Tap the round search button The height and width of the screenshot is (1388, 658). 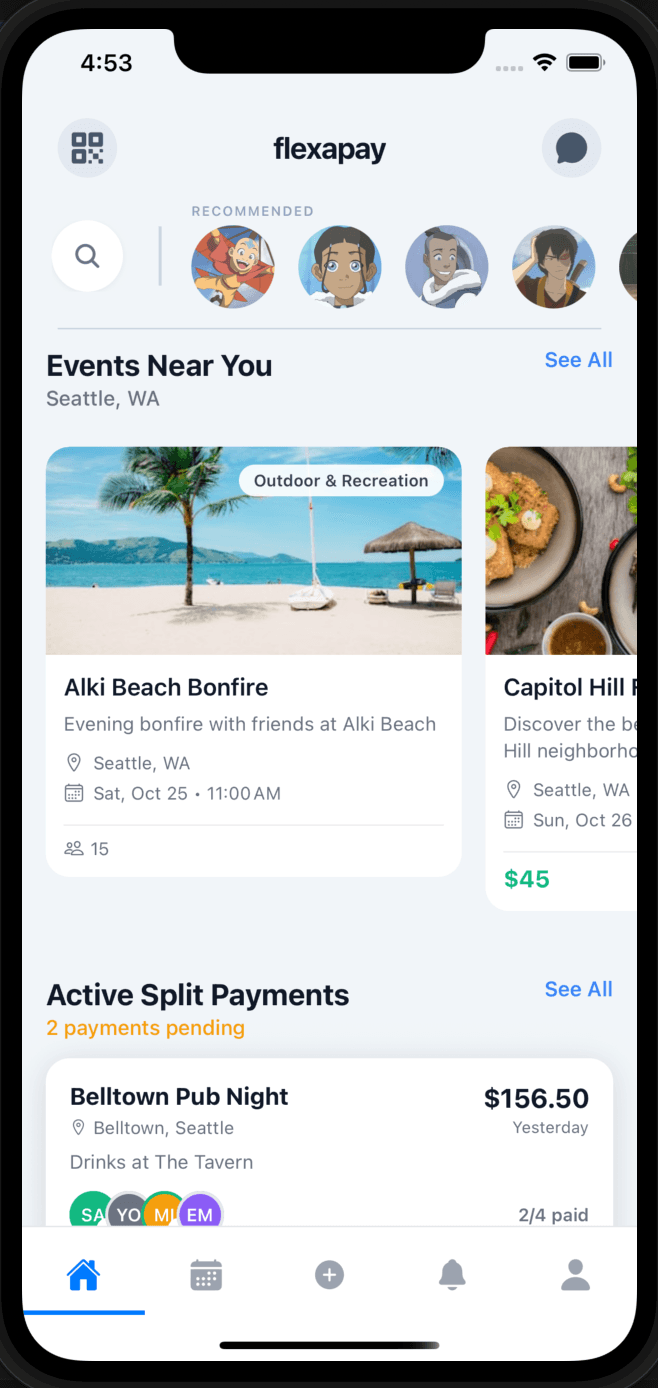(x=87, y=257)
